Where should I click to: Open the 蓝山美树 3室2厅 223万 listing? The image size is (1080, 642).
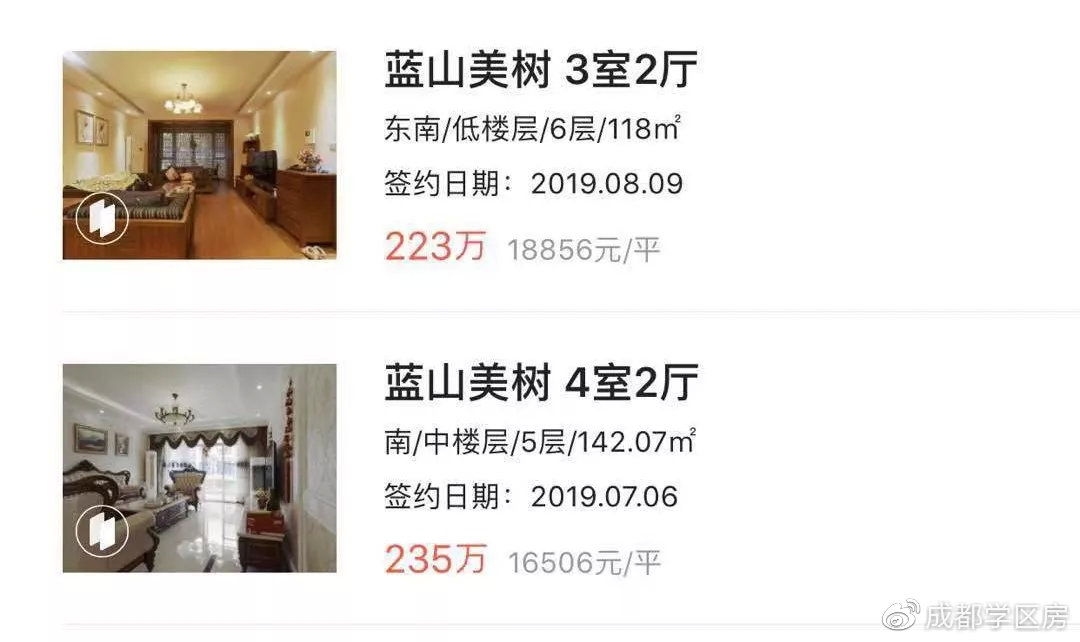click(540, 156)
